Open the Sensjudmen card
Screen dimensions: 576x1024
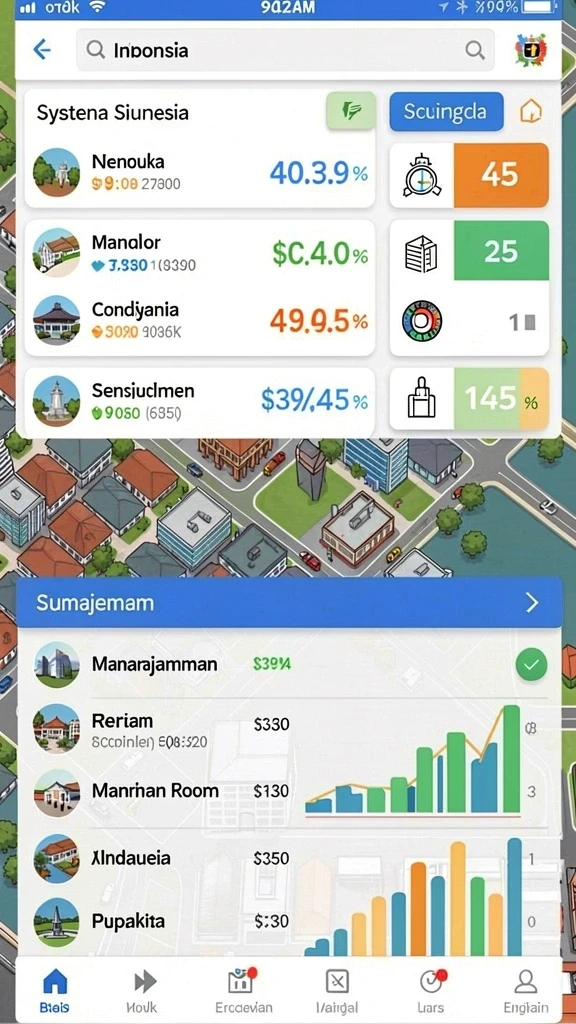[x=200, y=401]
